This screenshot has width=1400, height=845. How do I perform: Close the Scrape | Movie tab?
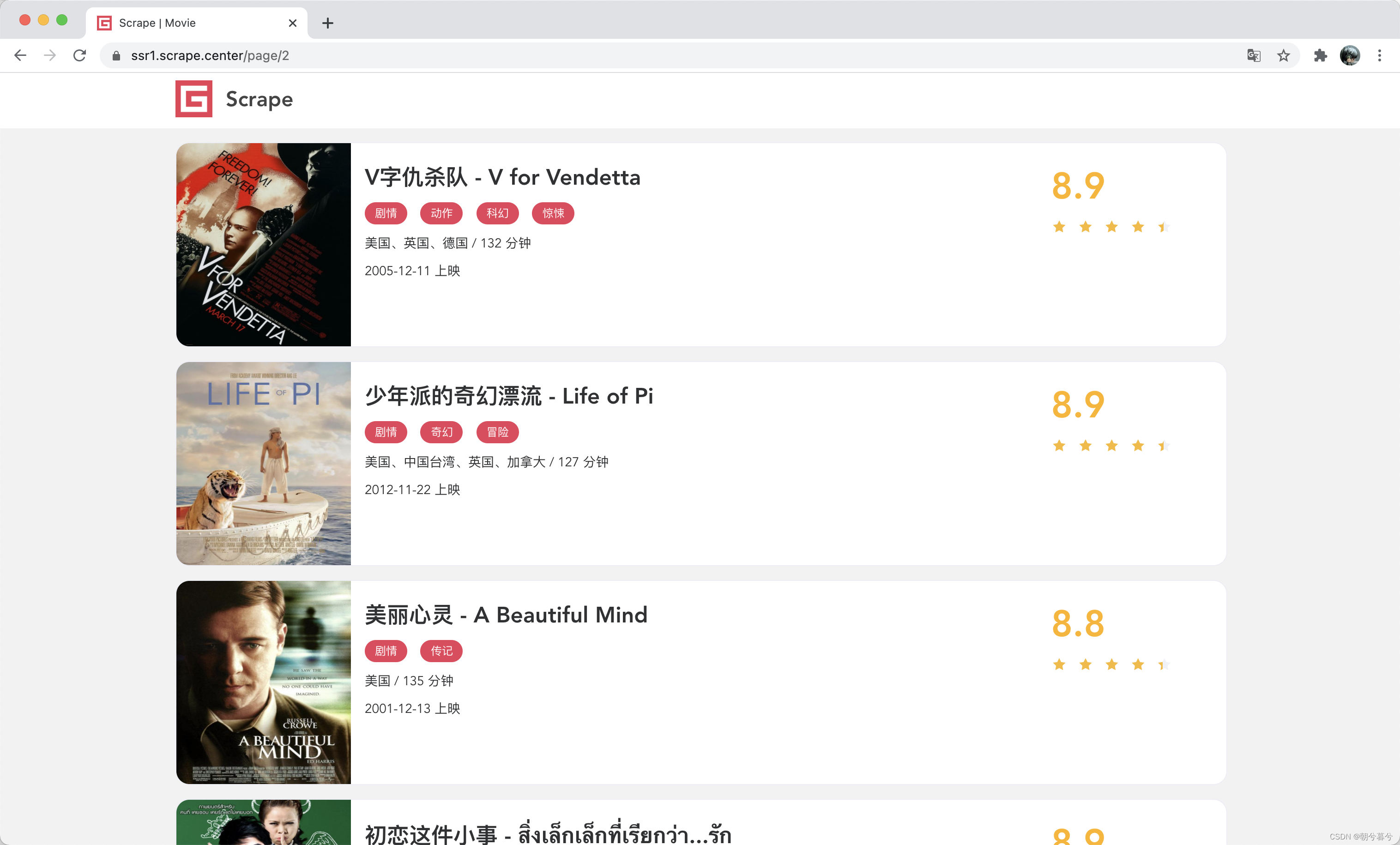(293, 23)
